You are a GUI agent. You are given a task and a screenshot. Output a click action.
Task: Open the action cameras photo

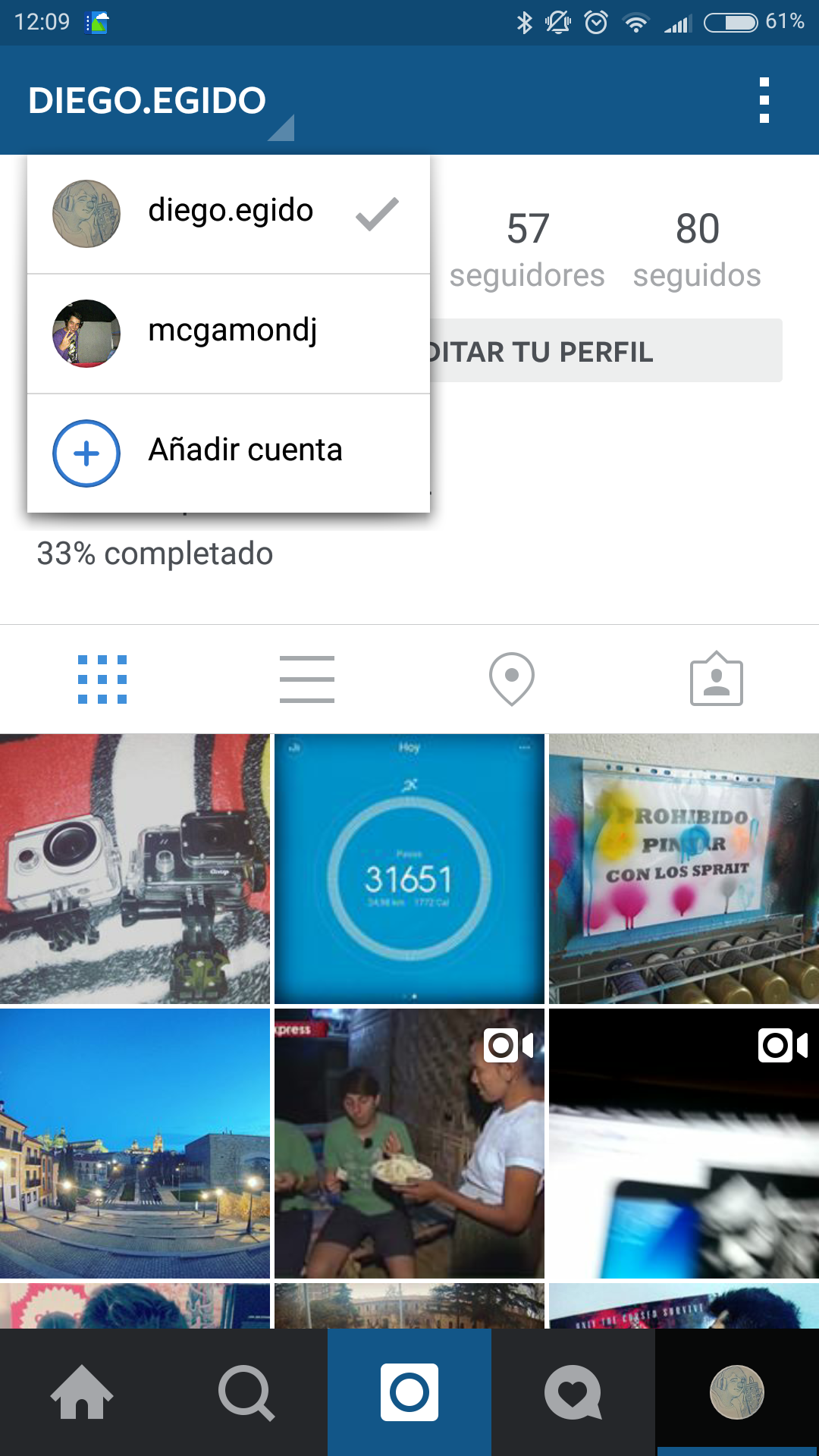[x=135, y=869]
